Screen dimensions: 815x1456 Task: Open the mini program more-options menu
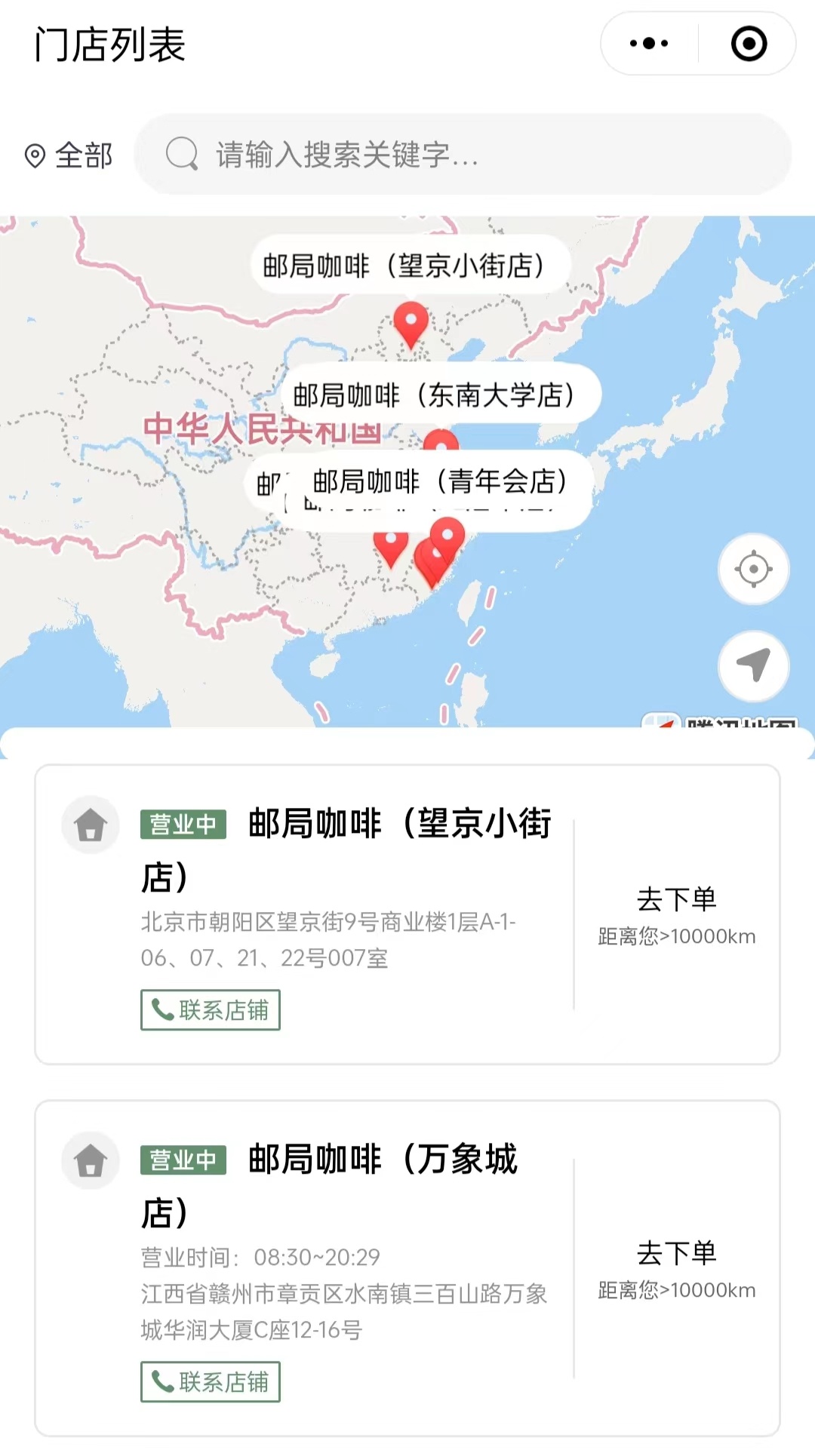pos(649,44)
